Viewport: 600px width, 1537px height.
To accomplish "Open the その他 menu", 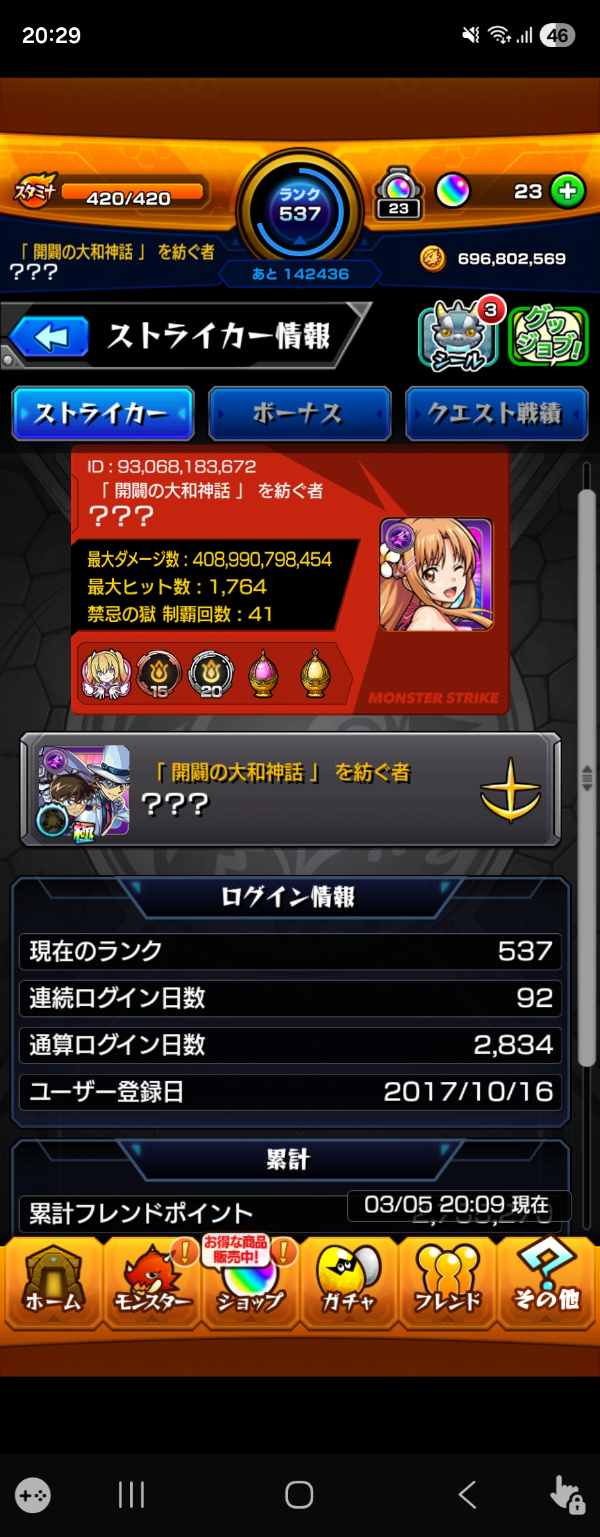I will 546,1283.
